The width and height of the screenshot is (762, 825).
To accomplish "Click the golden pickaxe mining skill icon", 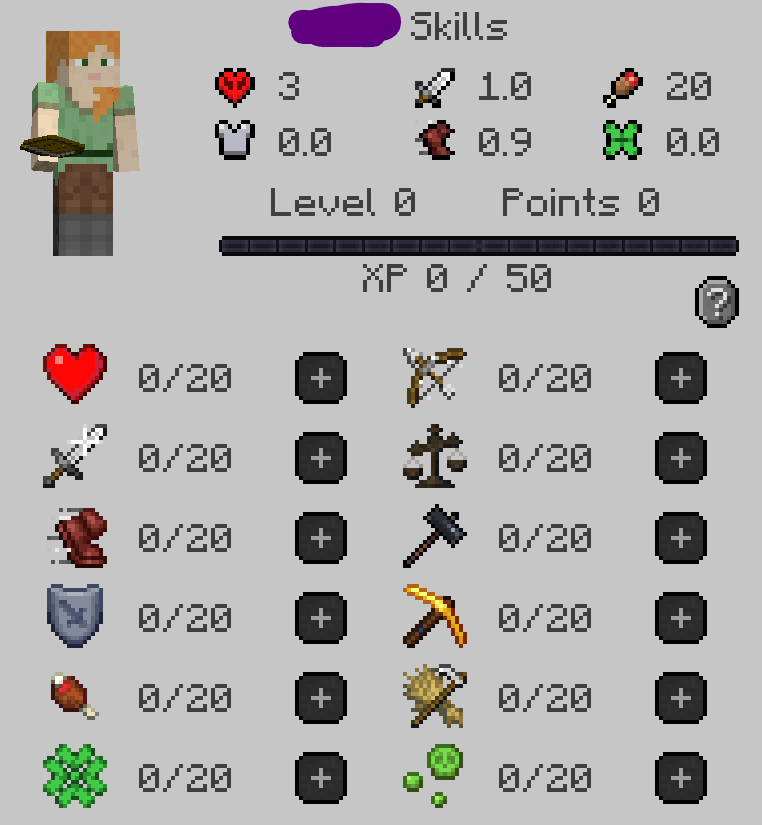I will click(434, 617).
